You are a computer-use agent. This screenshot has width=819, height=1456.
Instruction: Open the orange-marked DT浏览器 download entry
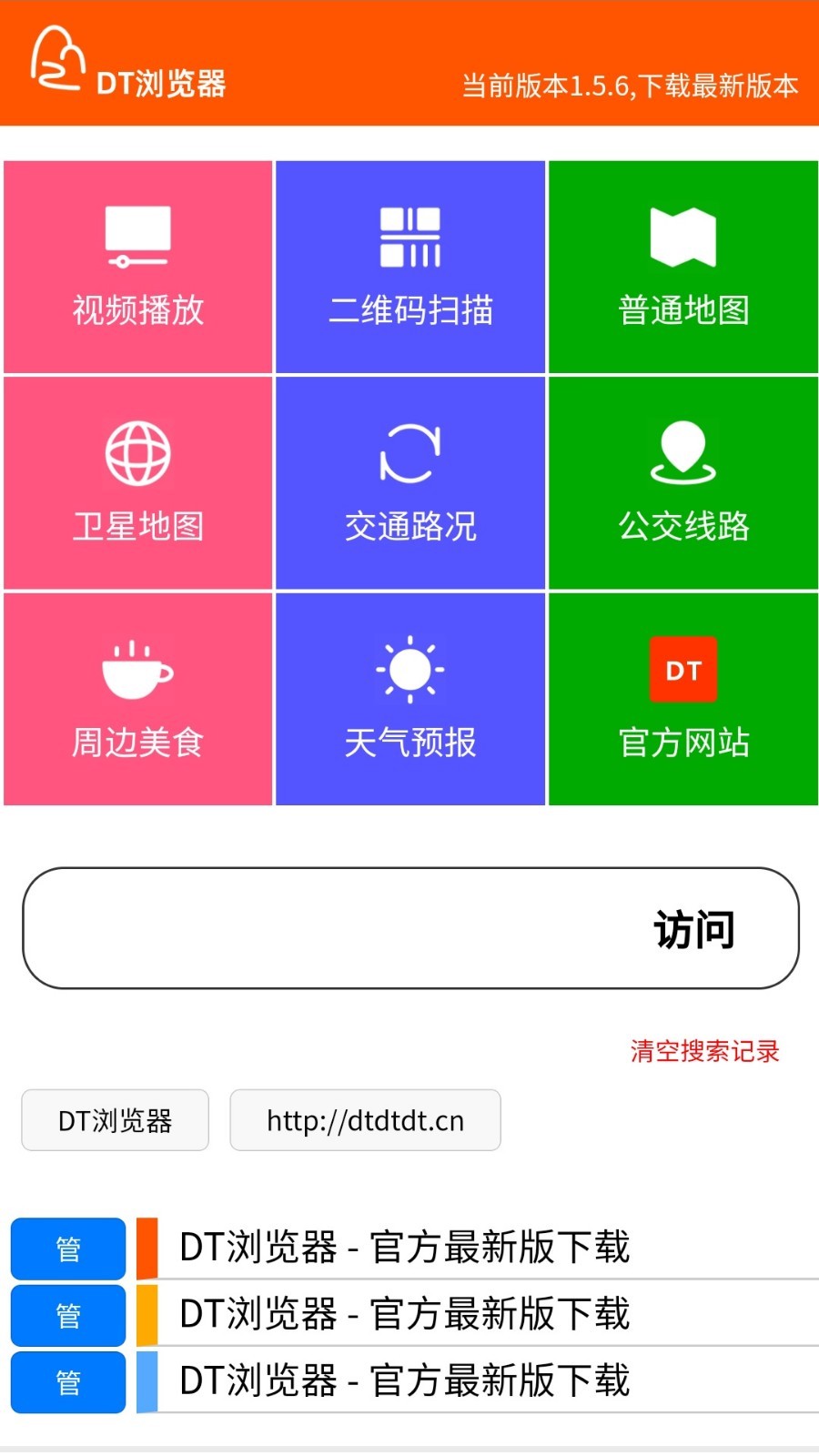[405, 1248]
